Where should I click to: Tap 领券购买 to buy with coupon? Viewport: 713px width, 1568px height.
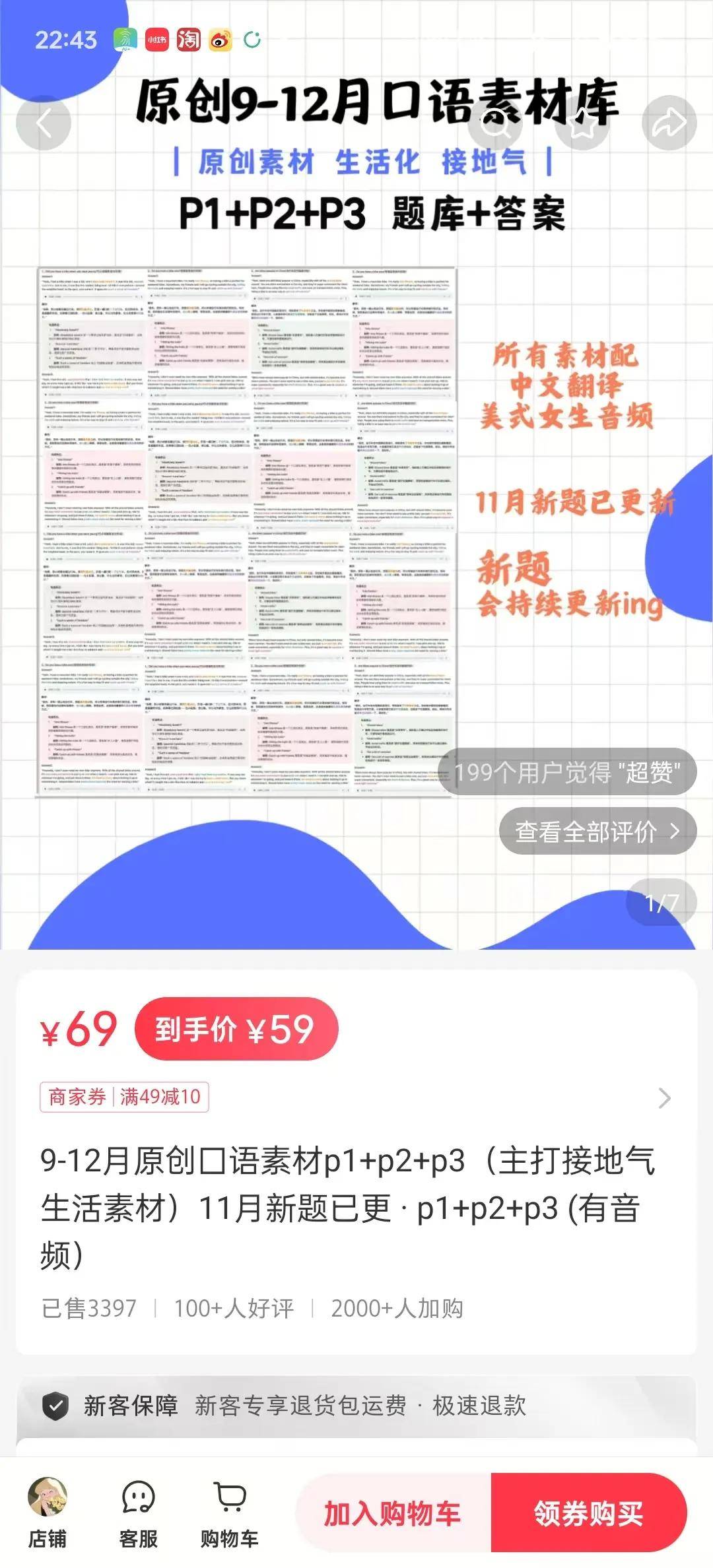(589, 1513)
